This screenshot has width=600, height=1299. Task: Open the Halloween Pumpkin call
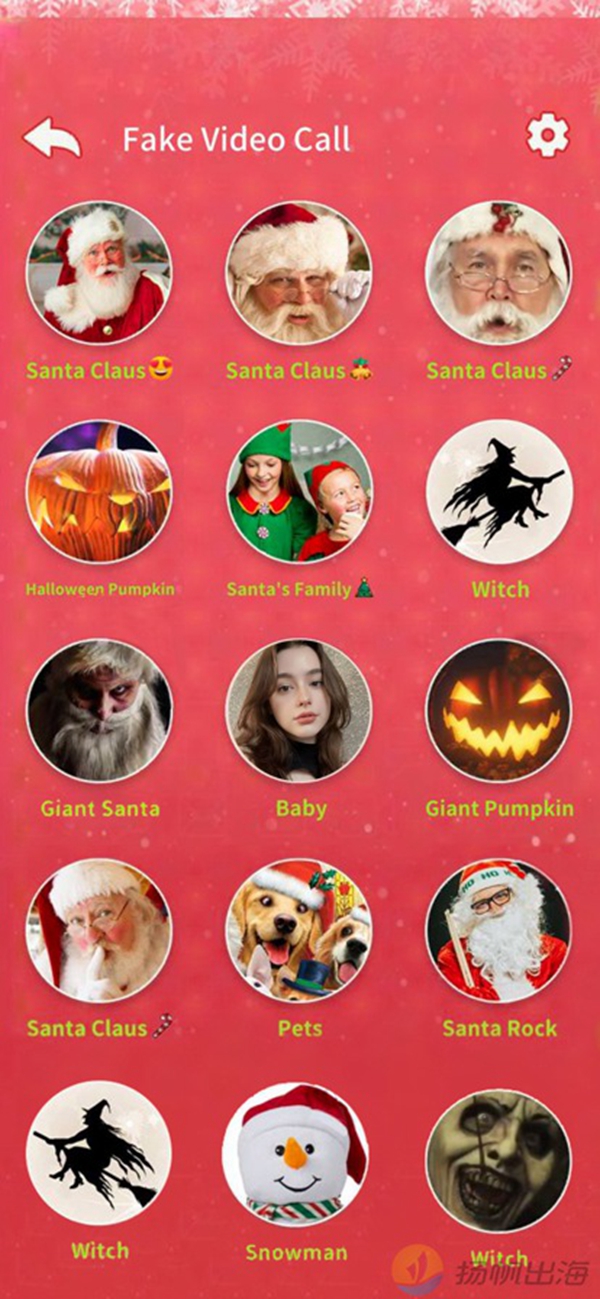[x=98, y=491]
